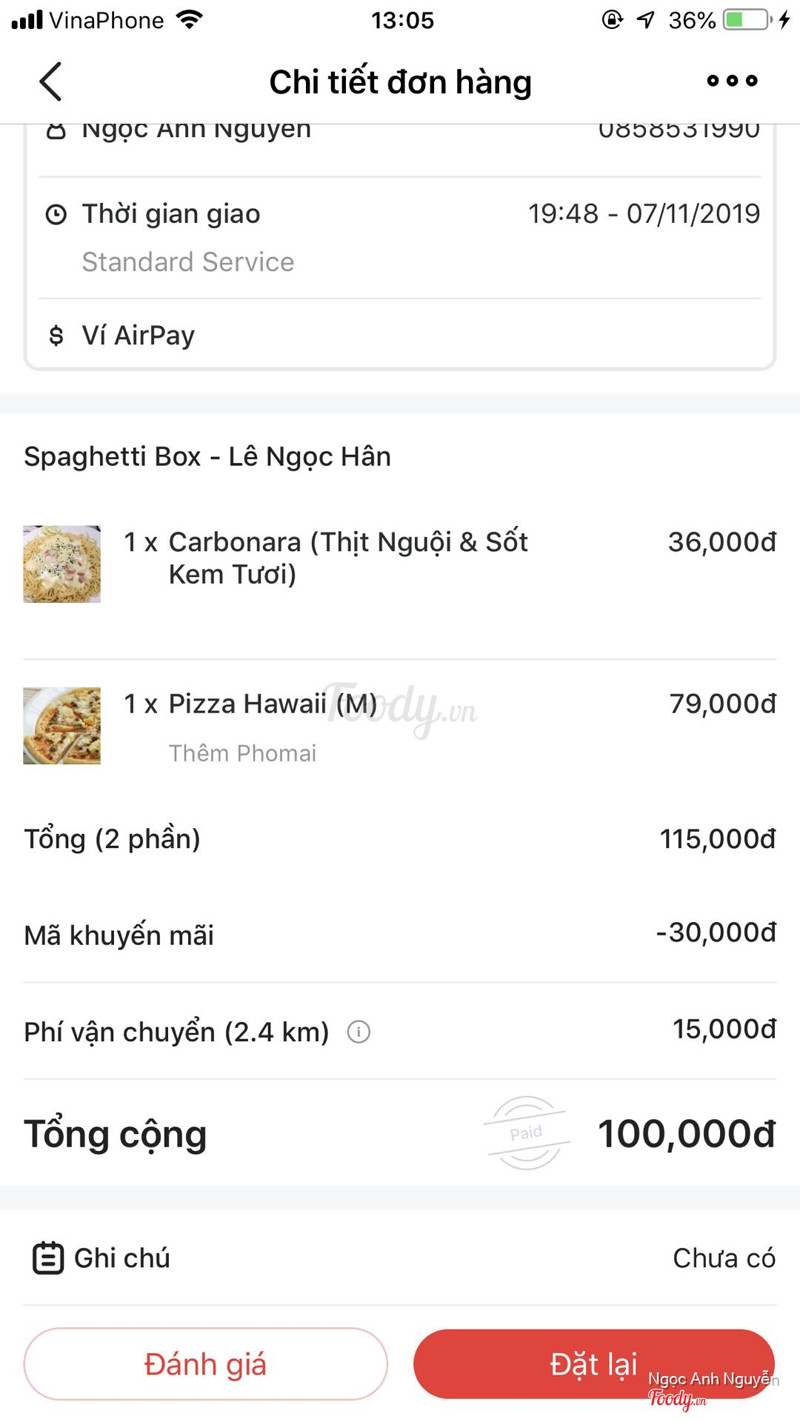Open the three-dot overflow menu
The image size is (800, 1422).
(732, 81)
